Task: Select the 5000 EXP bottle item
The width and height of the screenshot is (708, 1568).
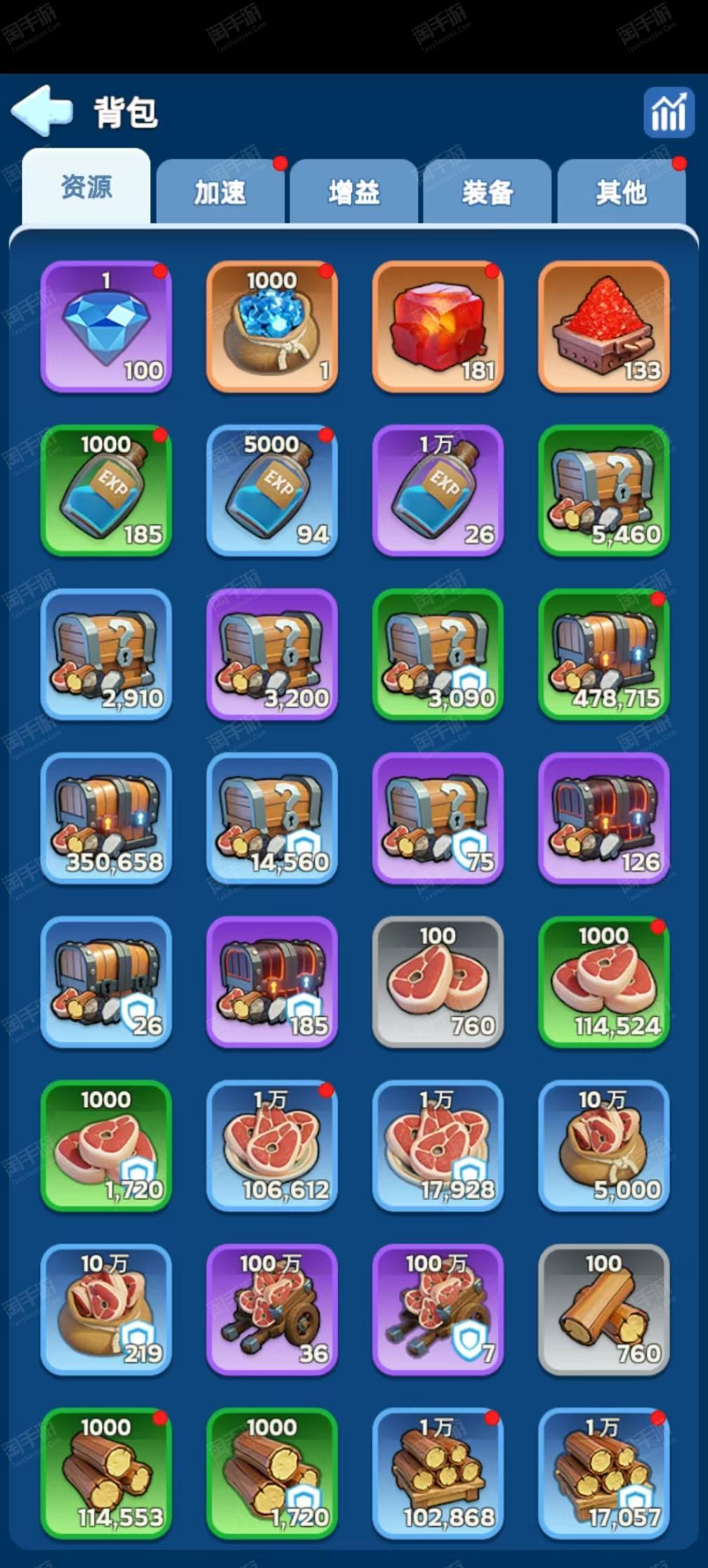Action: coord(272,490)
